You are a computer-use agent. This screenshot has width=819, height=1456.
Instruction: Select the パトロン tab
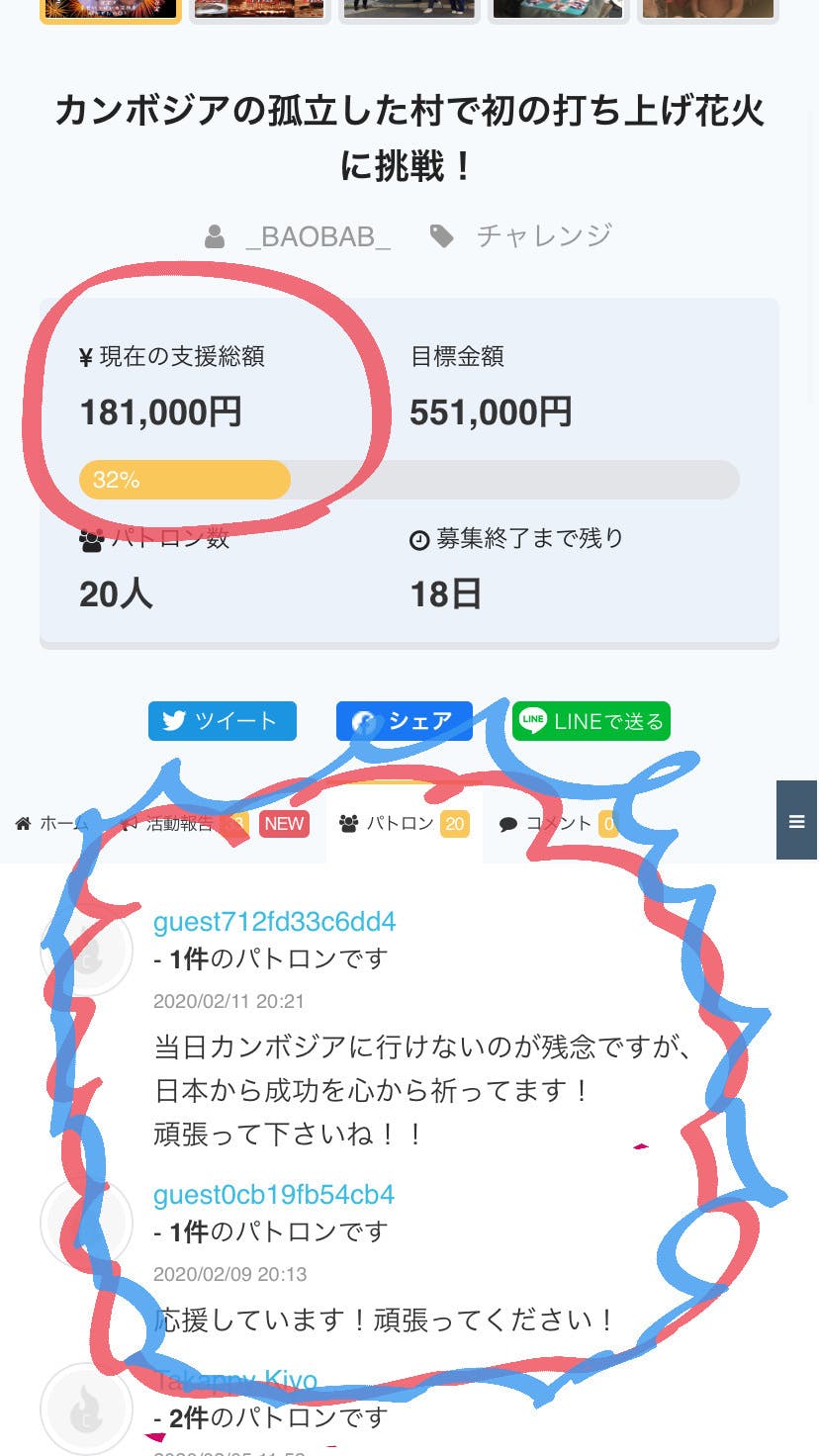pyautogui.click(x=404, y=824)
